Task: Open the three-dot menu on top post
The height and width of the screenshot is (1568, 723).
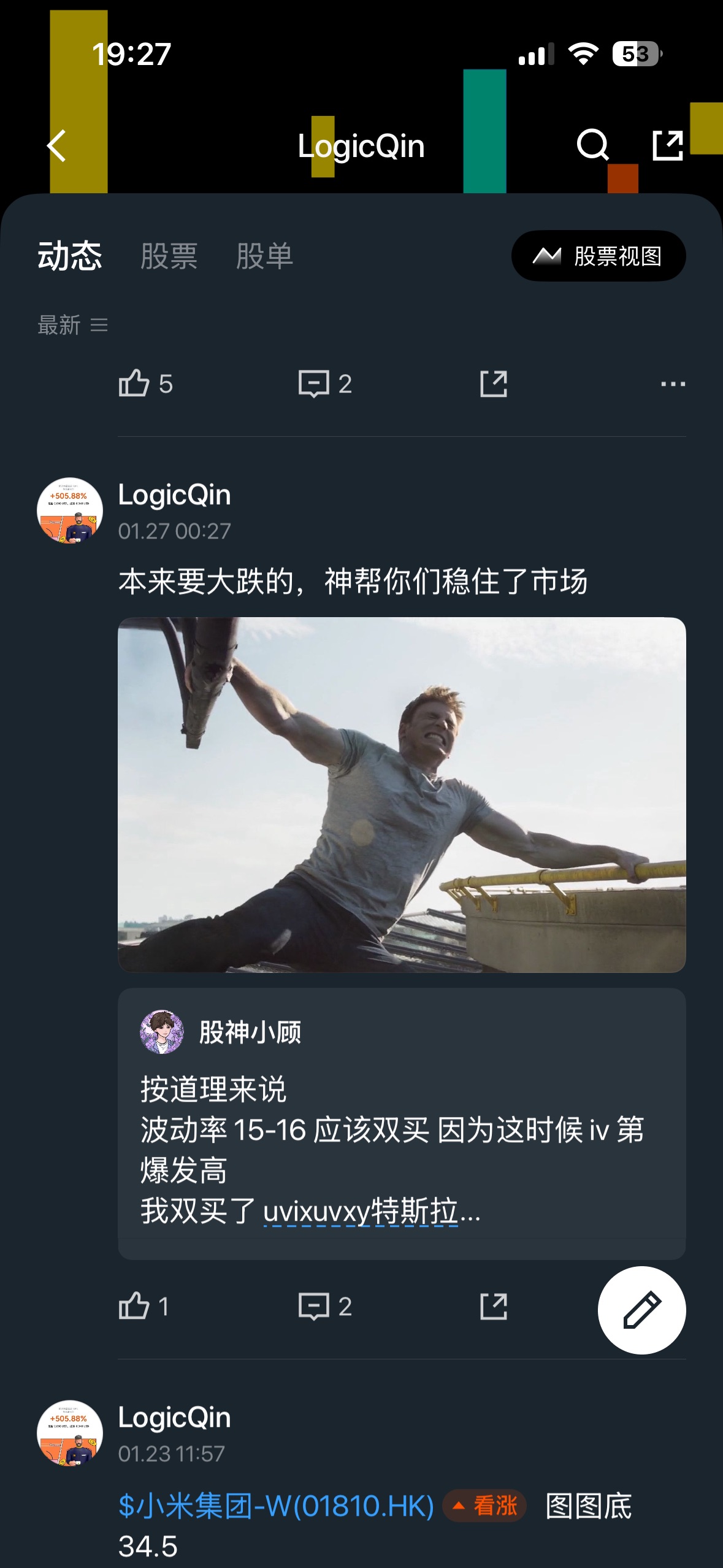Action: pos(673,384)
